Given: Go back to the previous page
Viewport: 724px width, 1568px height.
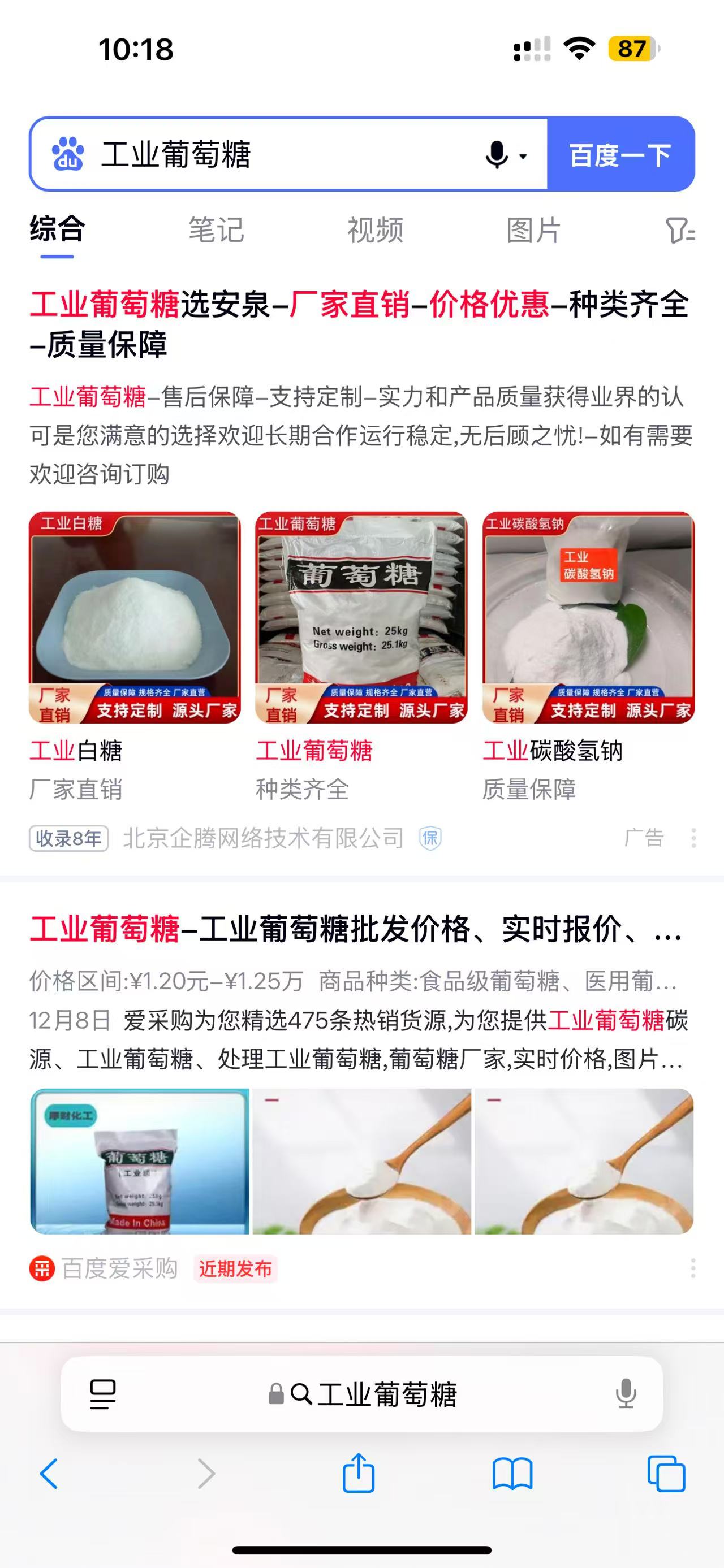Looking at the screenshot, I should (x=49, y=1474).
